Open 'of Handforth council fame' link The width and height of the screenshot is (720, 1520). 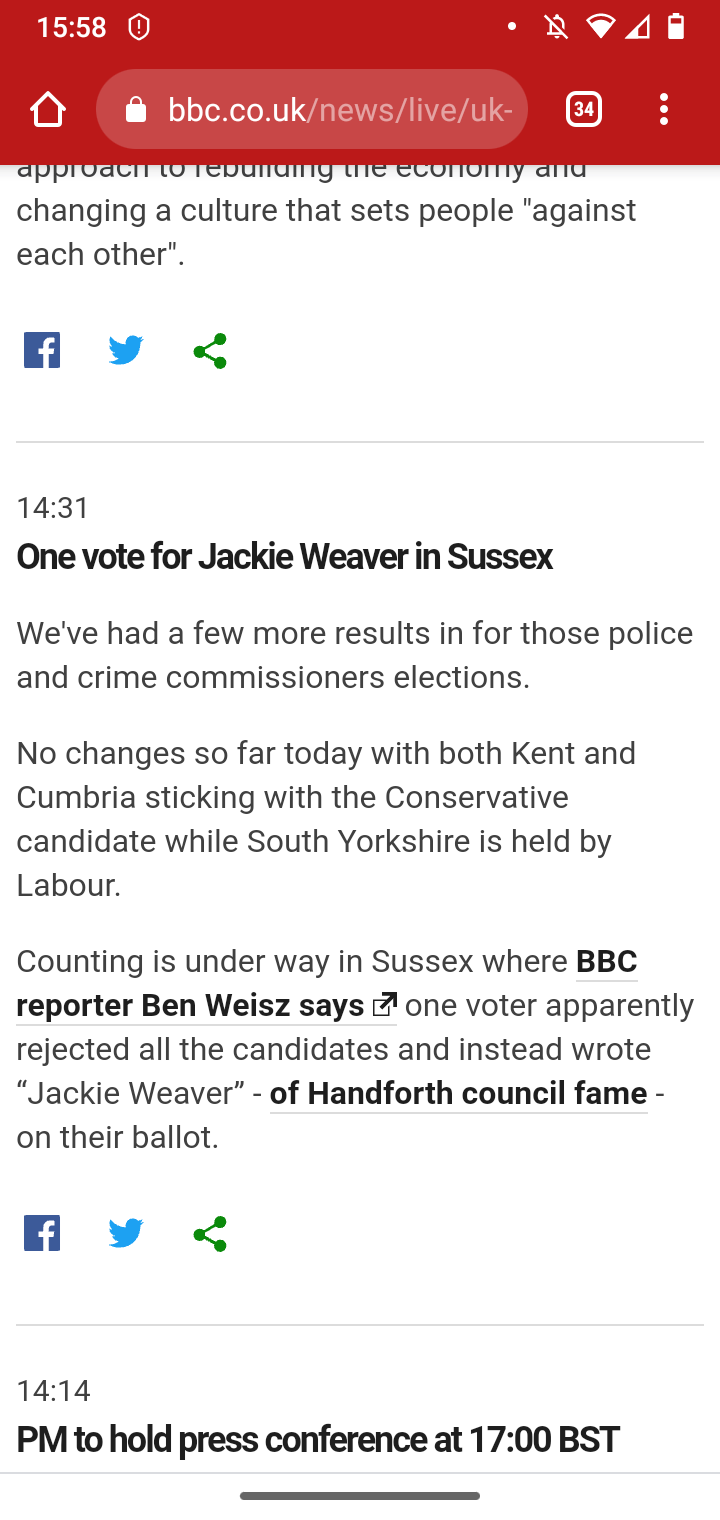pos(458,1093)
